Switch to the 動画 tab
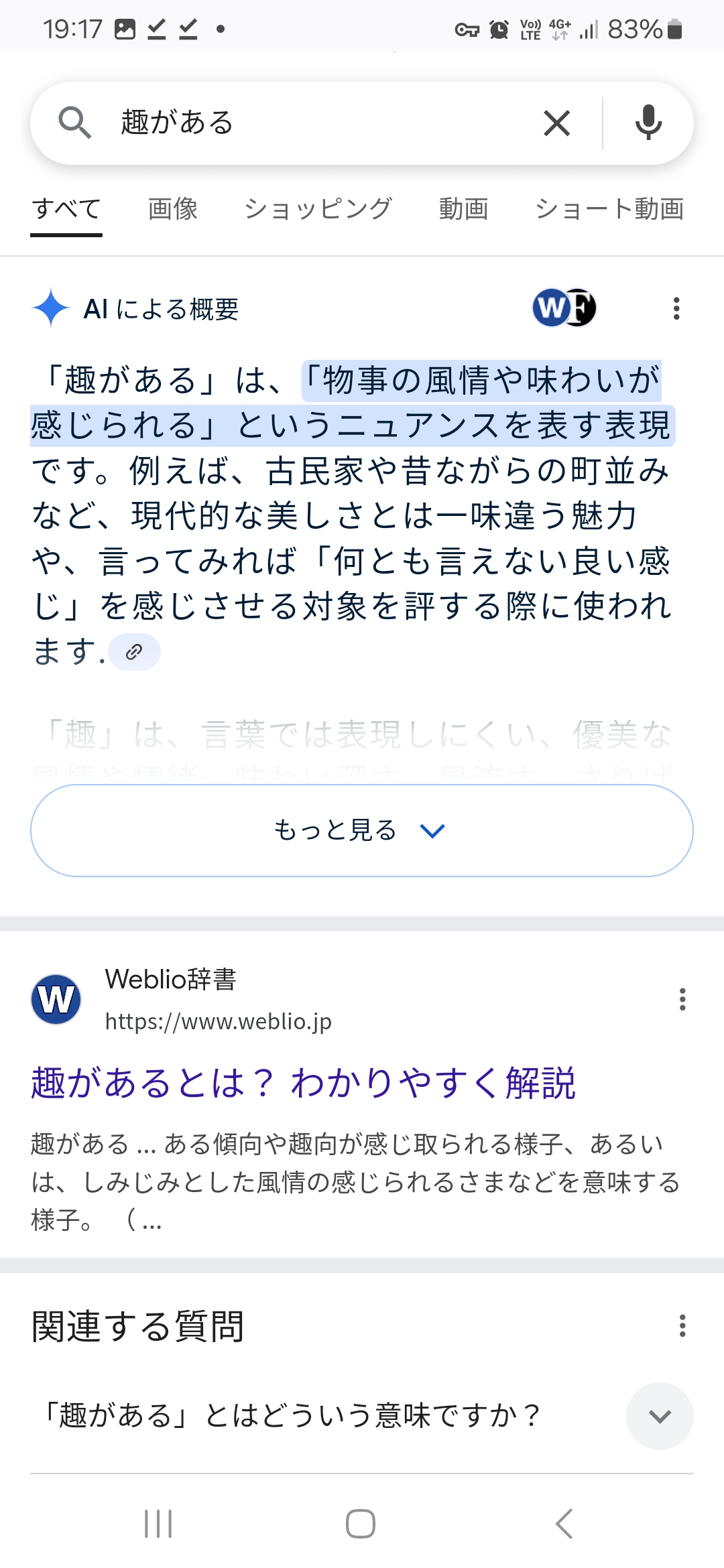 pyautogui.click(x=463, y=209)
